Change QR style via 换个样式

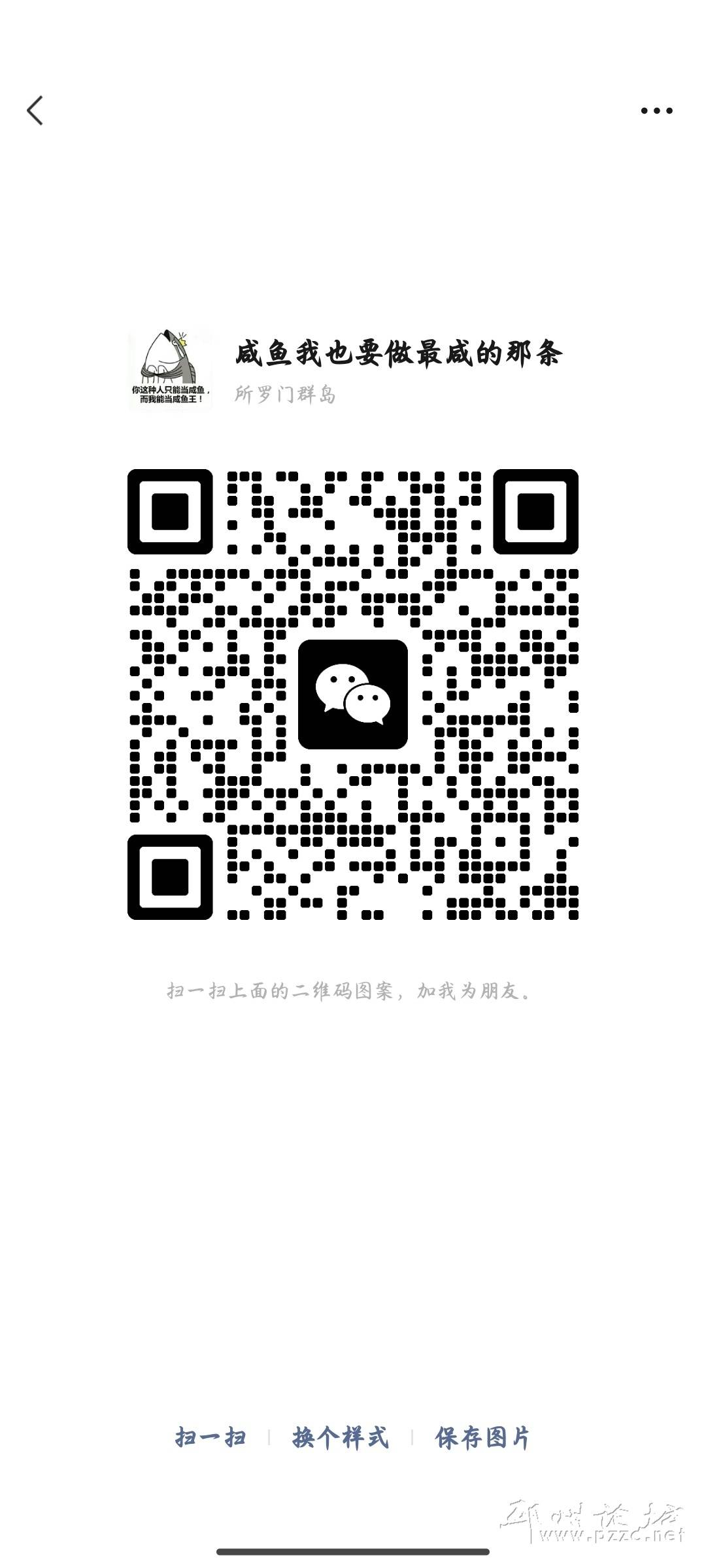pos(341,1437)
